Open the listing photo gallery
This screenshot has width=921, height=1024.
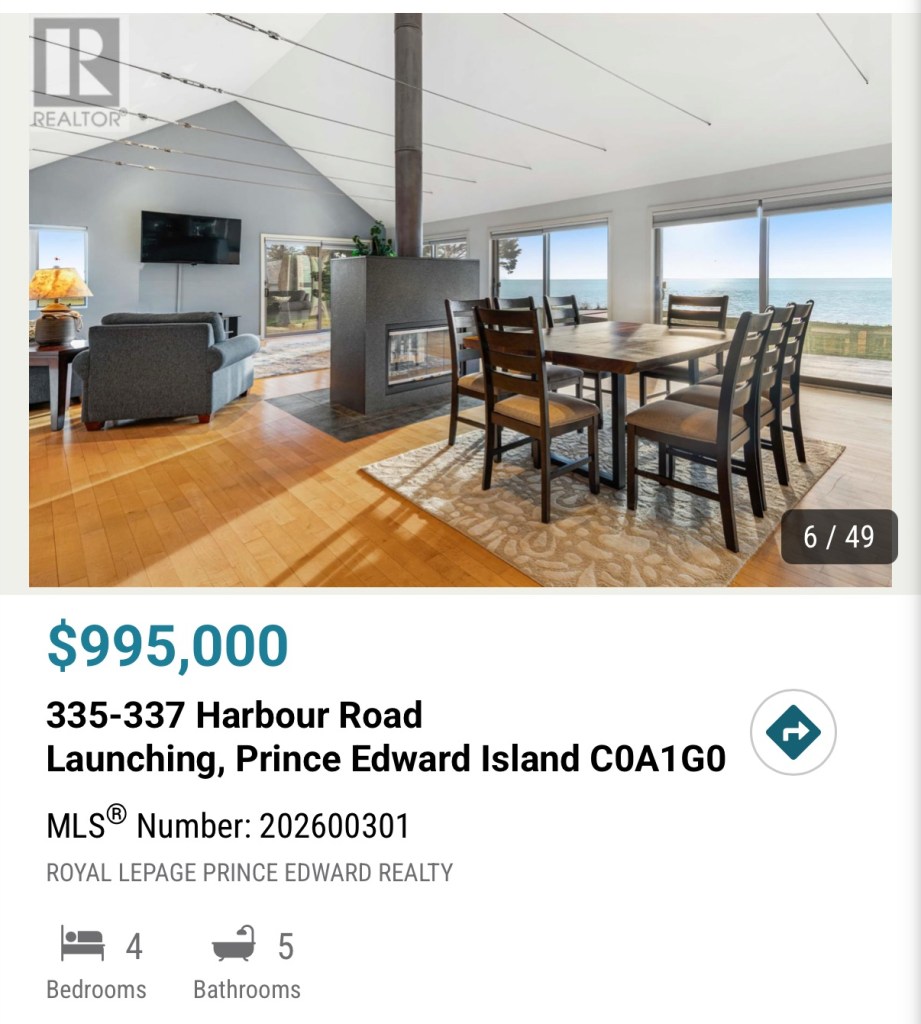(460, 300)
